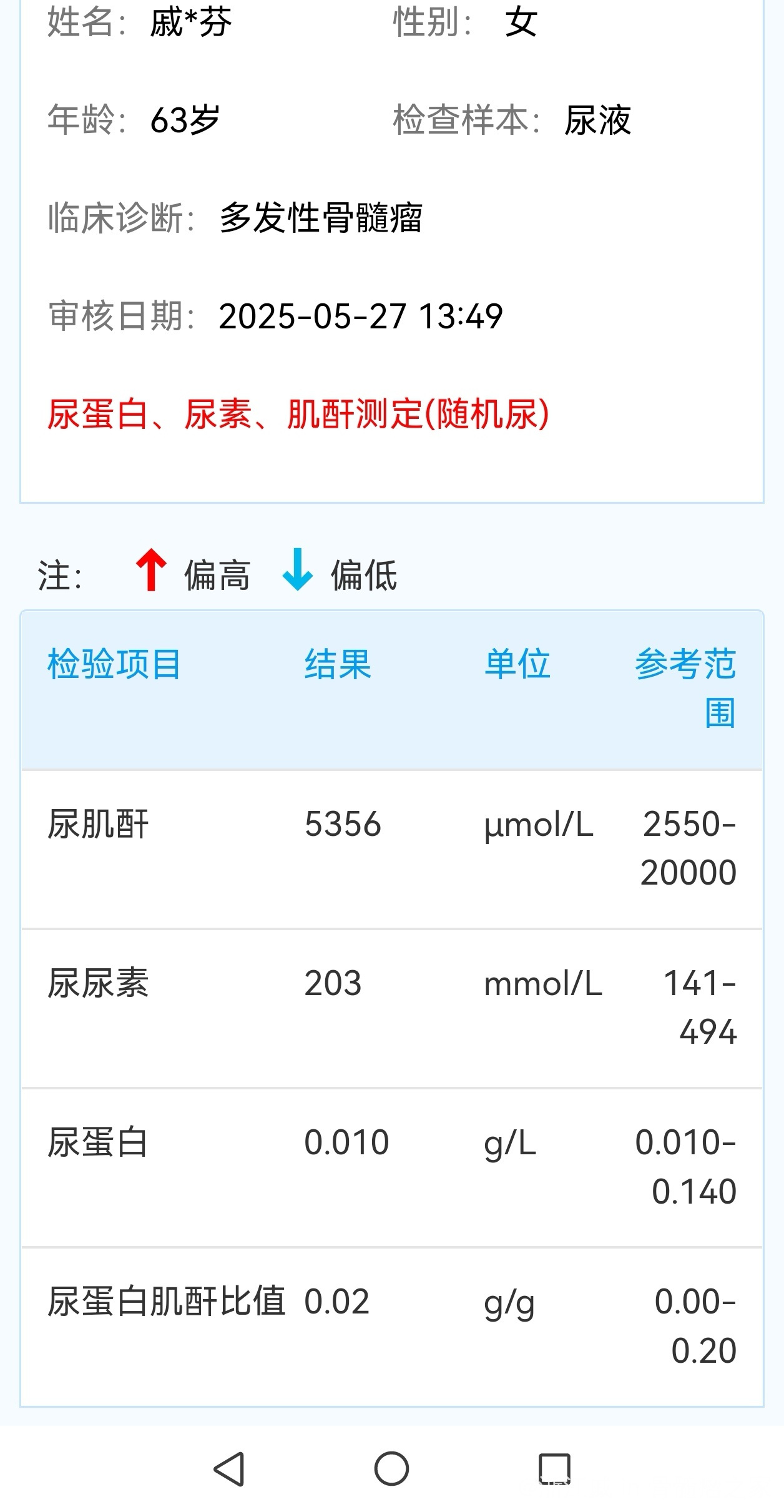Return to the home screen
Screen dimensions: 784x1512
(391, 1468)
